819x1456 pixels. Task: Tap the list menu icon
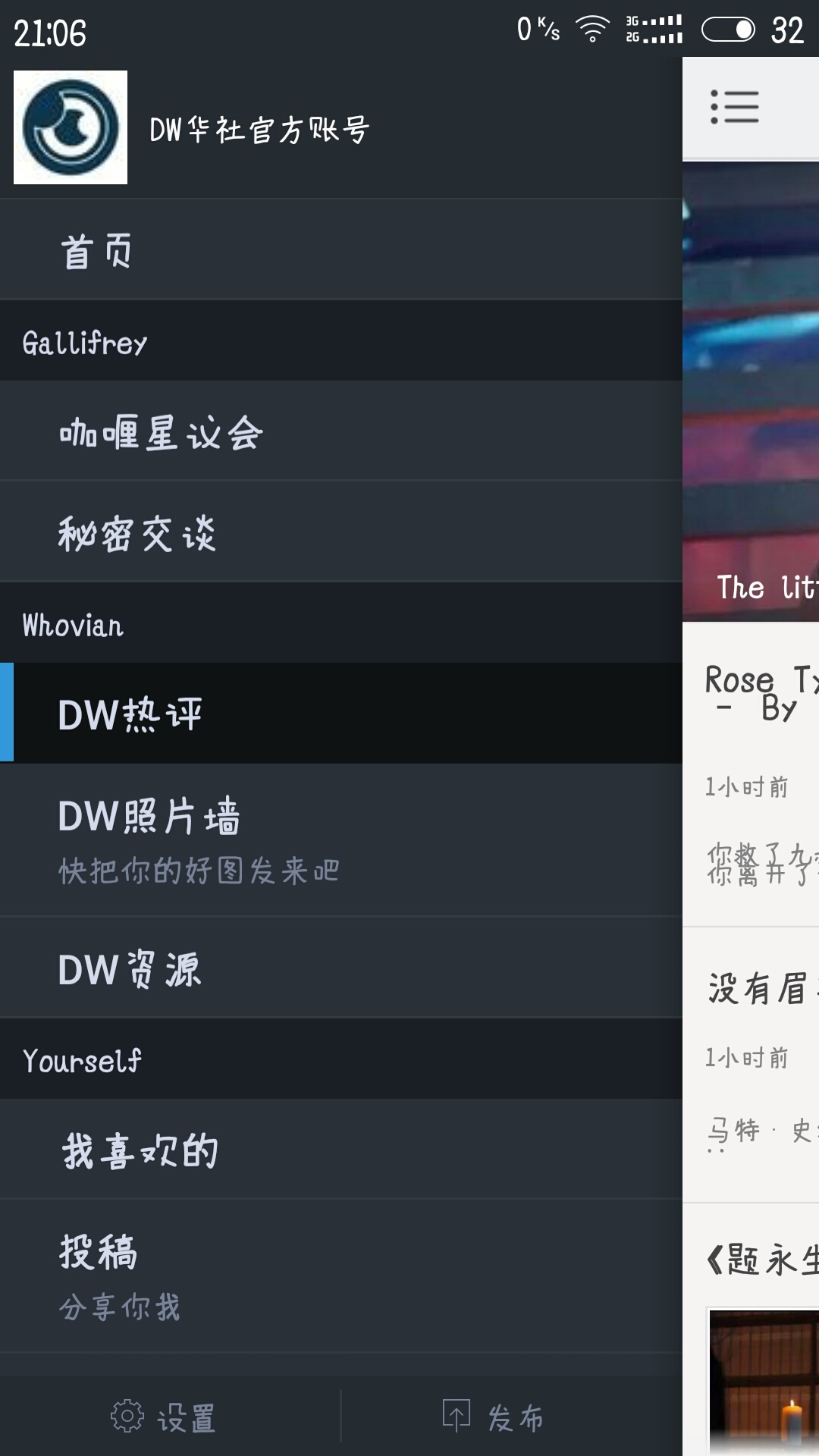pos(734,106)
